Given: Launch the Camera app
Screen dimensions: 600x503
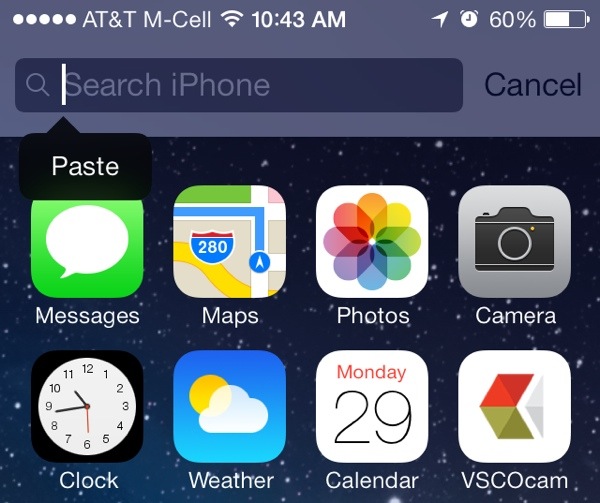Looking at the screenshot, I should click(x=514, y=243).
